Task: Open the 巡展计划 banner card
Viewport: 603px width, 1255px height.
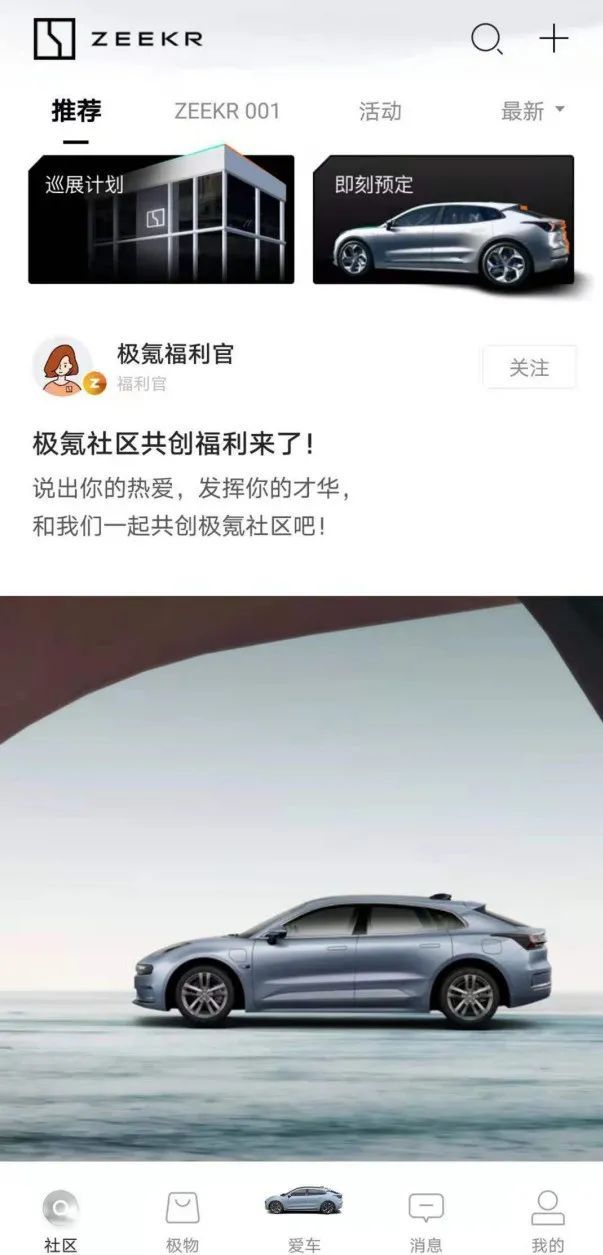Action: coord(161,219)
